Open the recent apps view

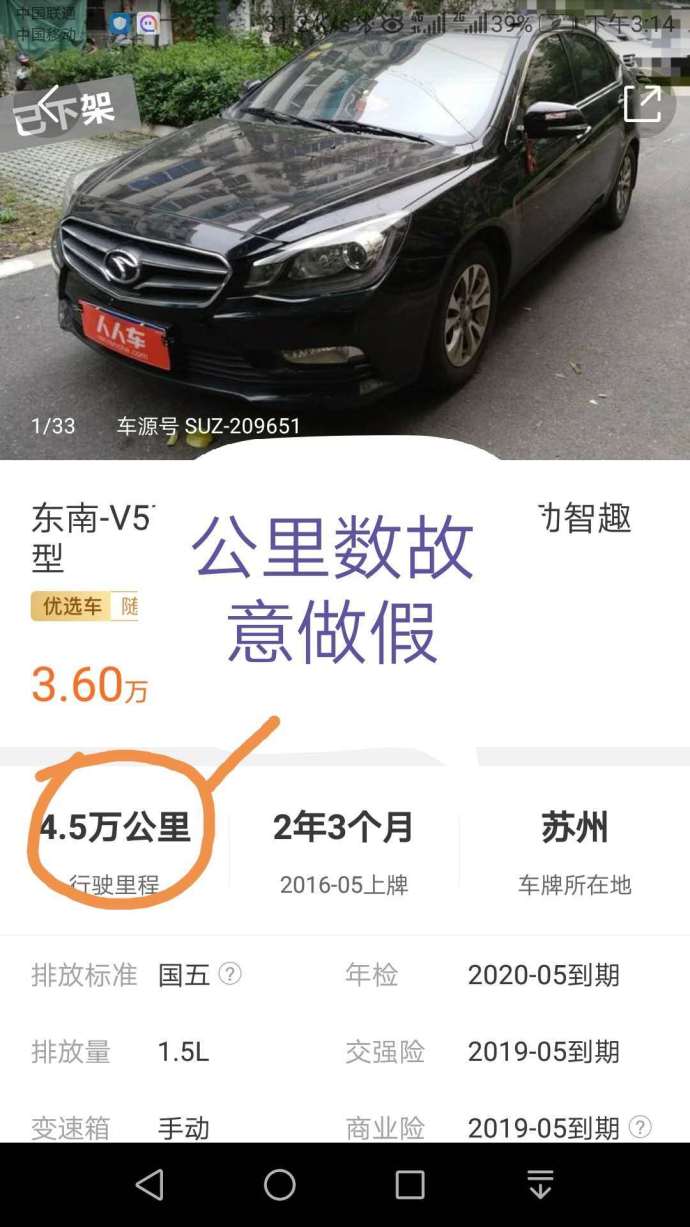410,1185
